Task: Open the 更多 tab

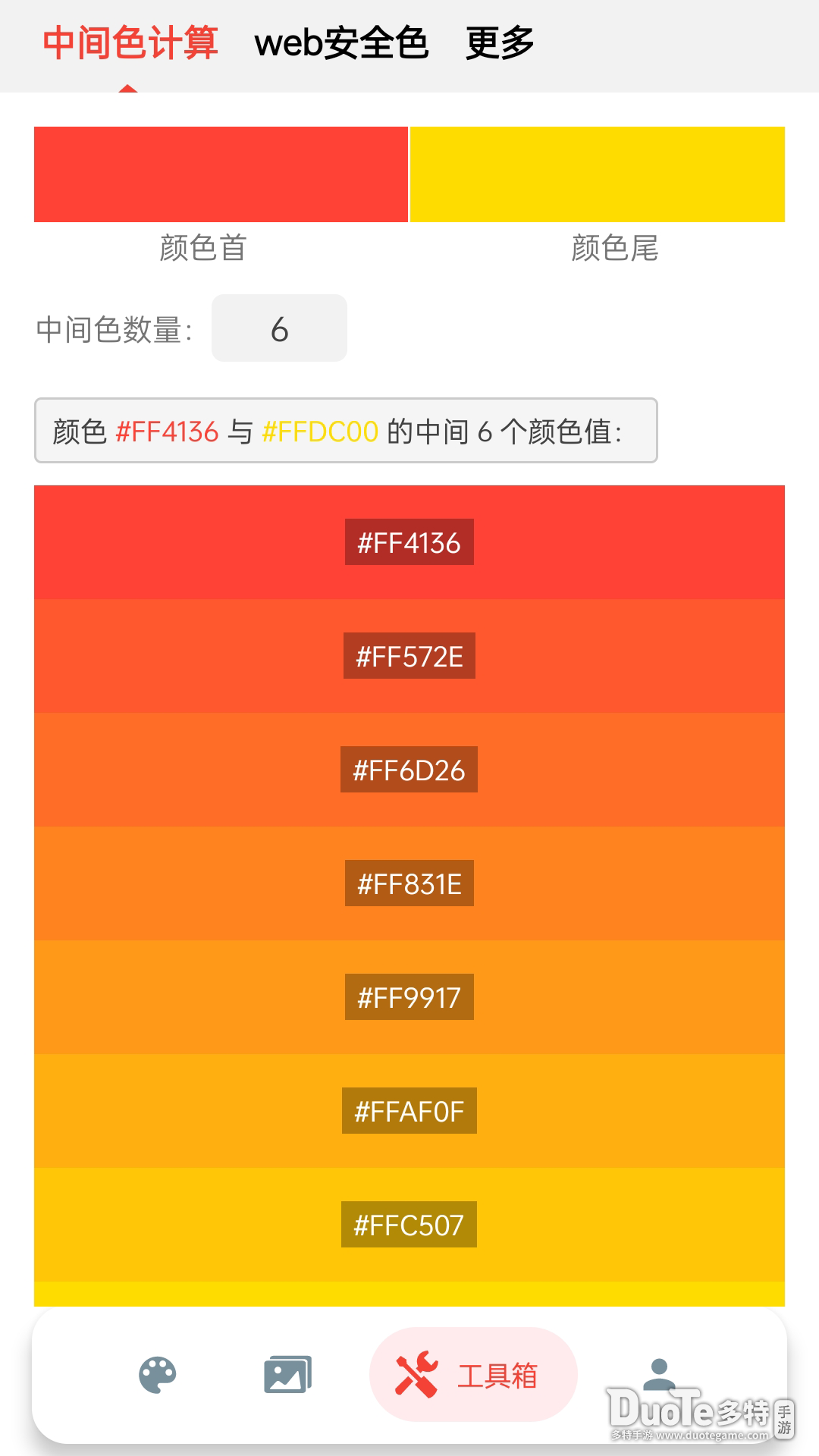Action: click(500, 43)
